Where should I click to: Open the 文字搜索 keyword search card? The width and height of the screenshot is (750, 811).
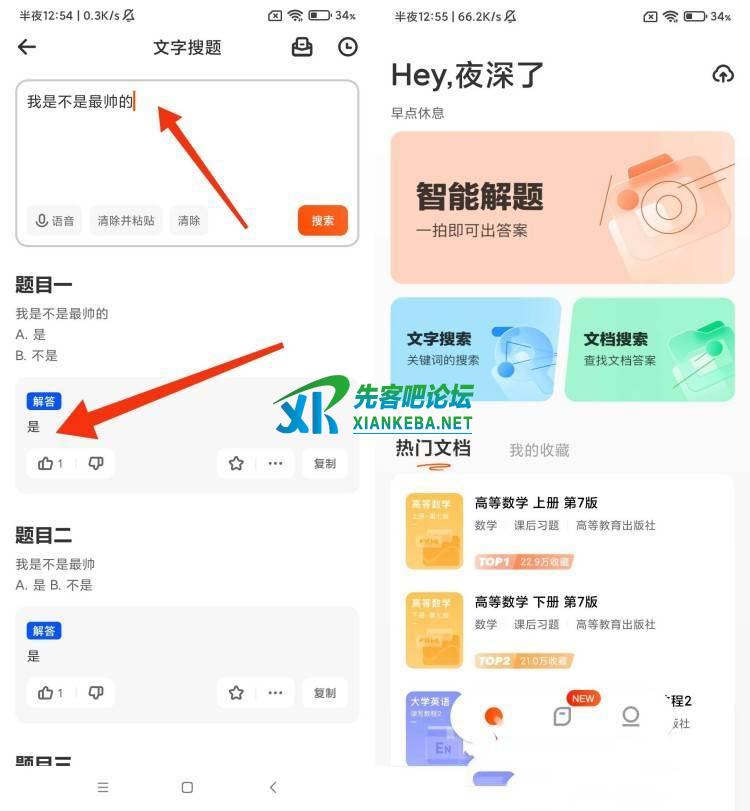[475, 348]
